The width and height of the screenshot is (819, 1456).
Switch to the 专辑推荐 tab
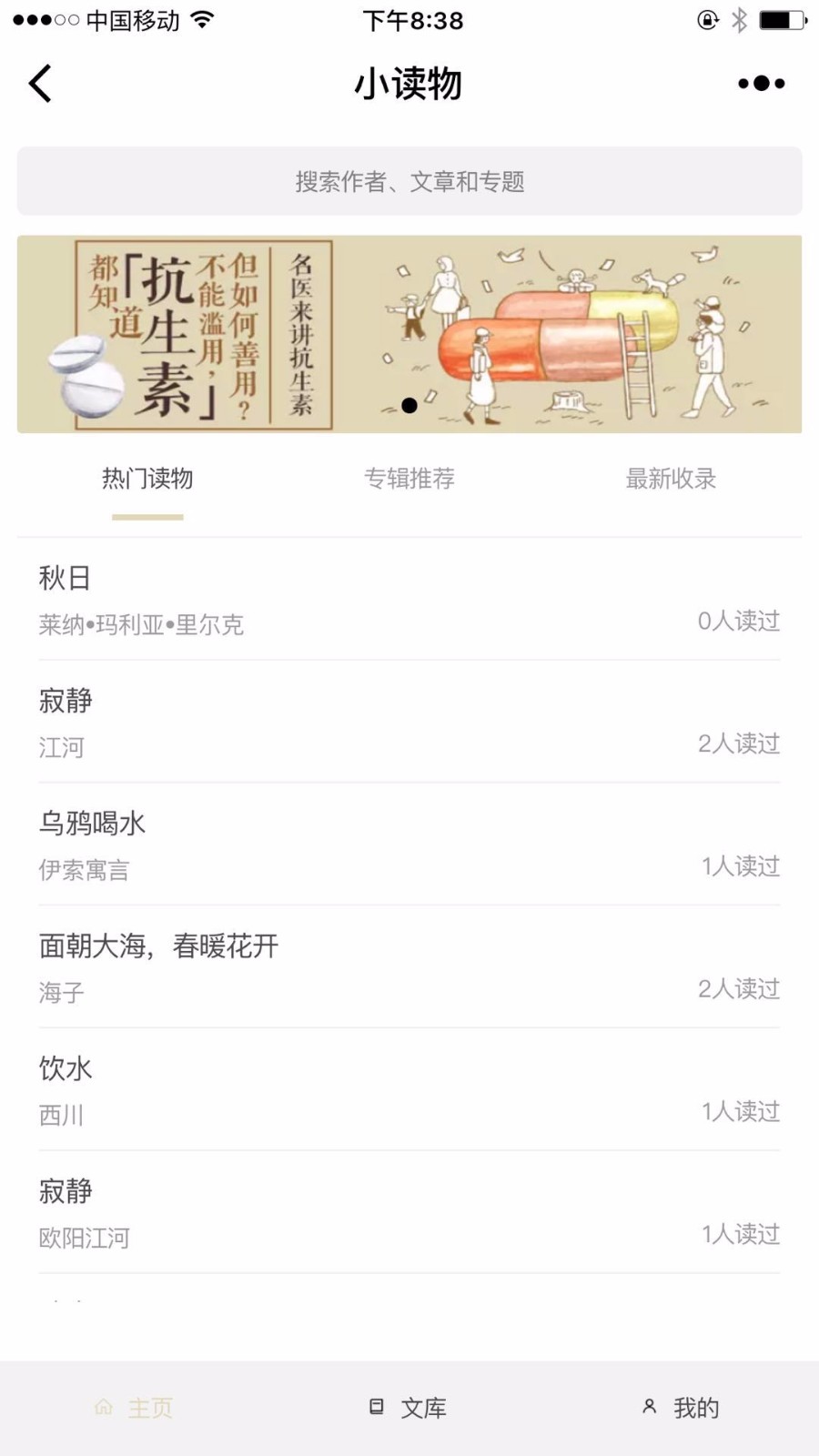pos(409,479)
